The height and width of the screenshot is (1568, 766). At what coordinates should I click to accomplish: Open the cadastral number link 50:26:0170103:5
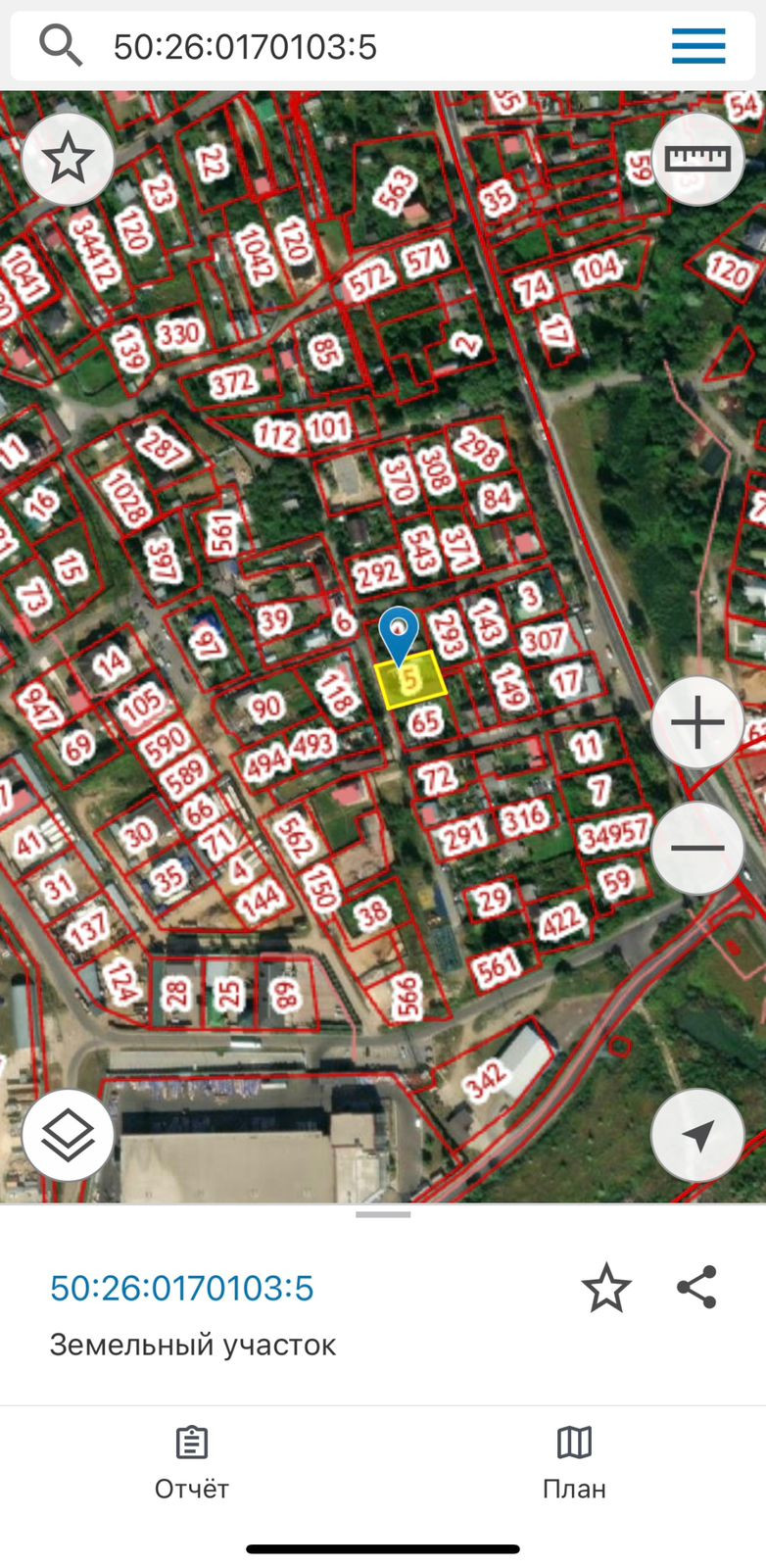coord(182,1288)
